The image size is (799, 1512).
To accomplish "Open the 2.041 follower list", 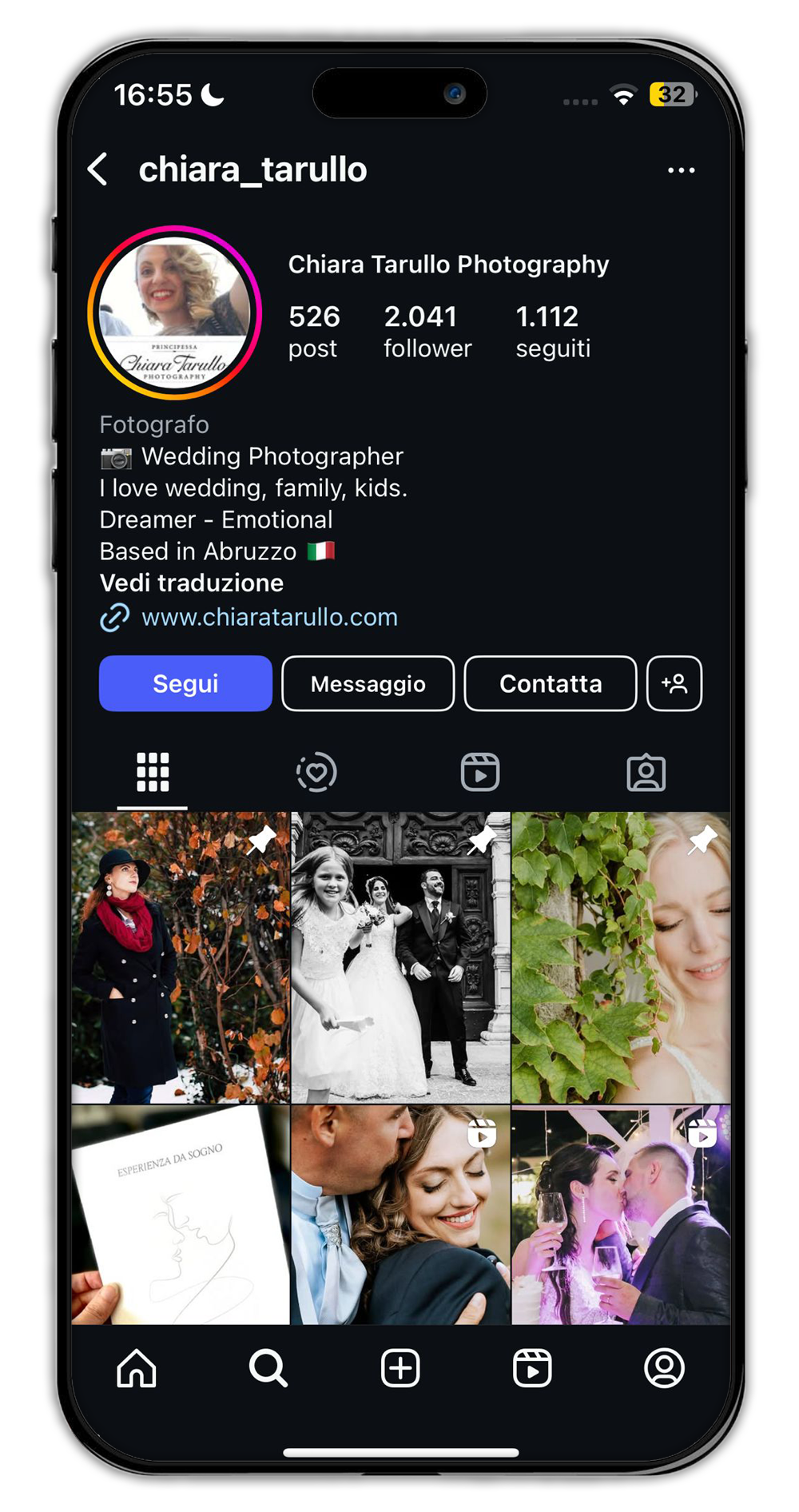I will click(427, 332).
